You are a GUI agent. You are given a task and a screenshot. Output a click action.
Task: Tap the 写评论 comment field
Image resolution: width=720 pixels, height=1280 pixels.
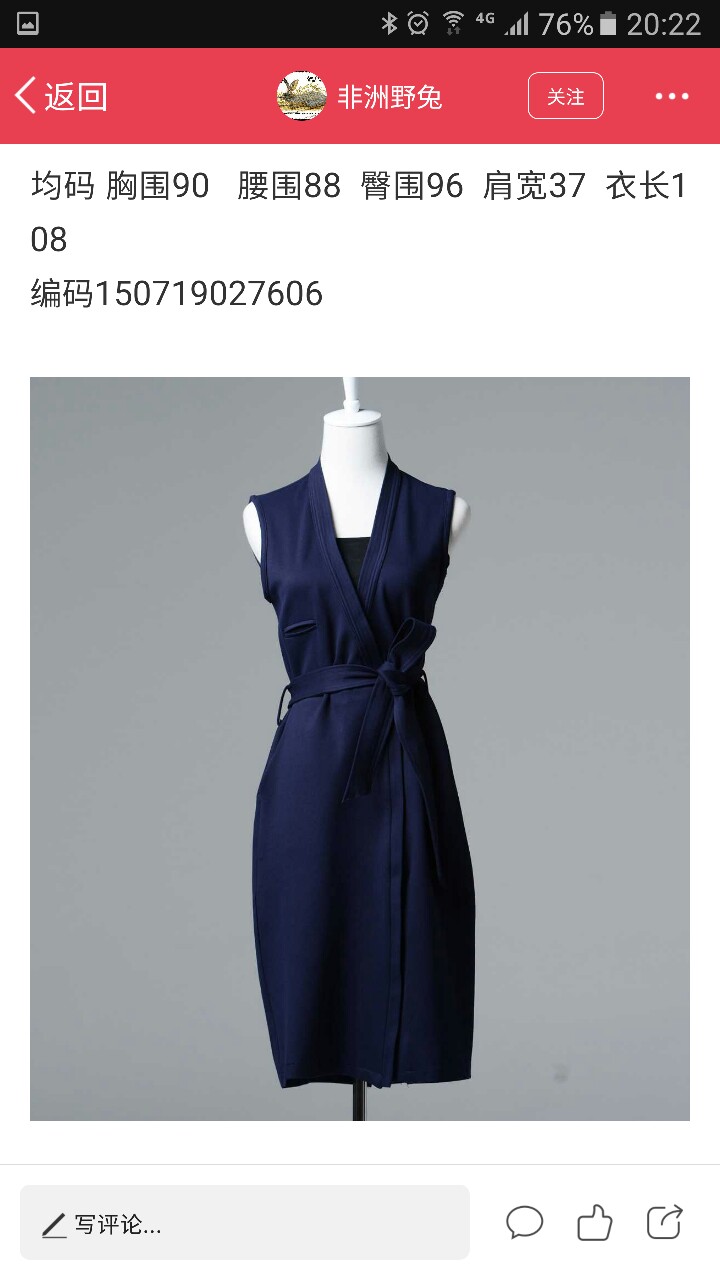[245, 1222]
